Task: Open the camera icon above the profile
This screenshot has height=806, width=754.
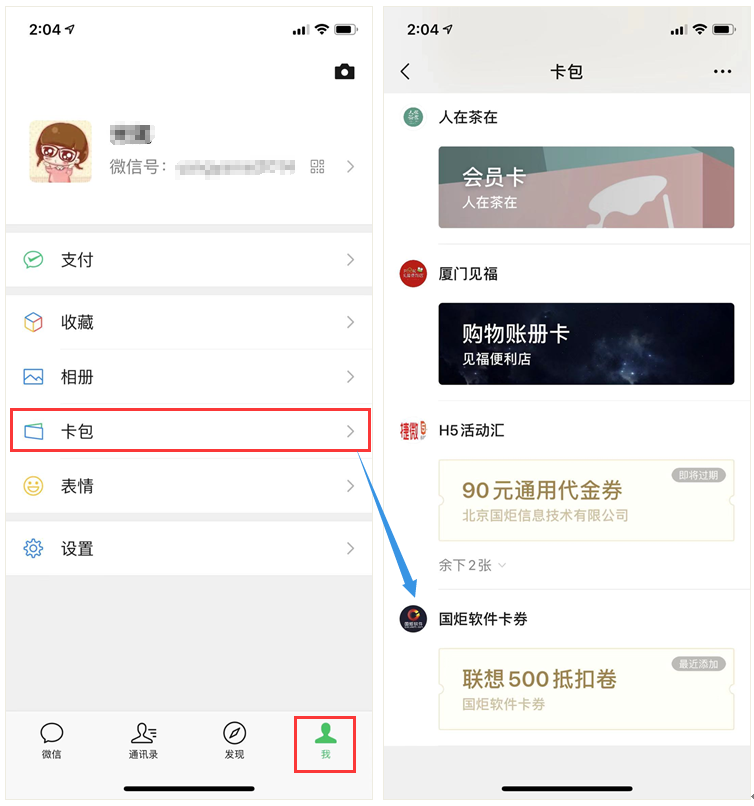Action: [344, 72]
